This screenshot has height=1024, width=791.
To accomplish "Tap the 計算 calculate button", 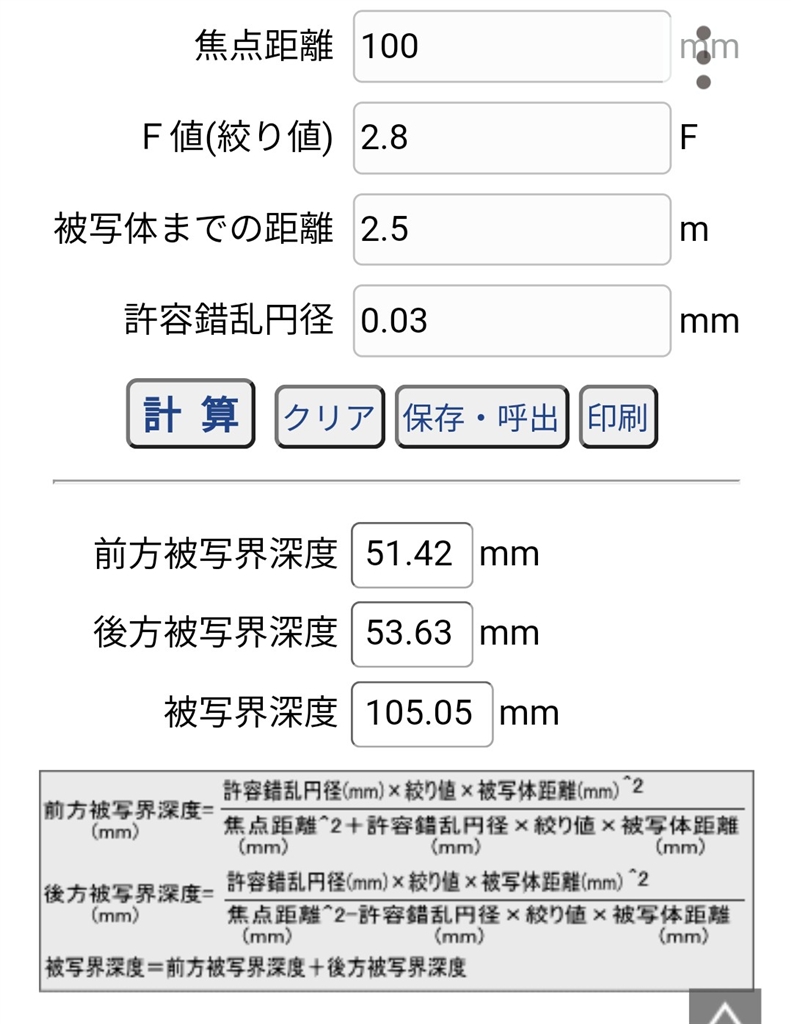I will (x=190, y=414).
